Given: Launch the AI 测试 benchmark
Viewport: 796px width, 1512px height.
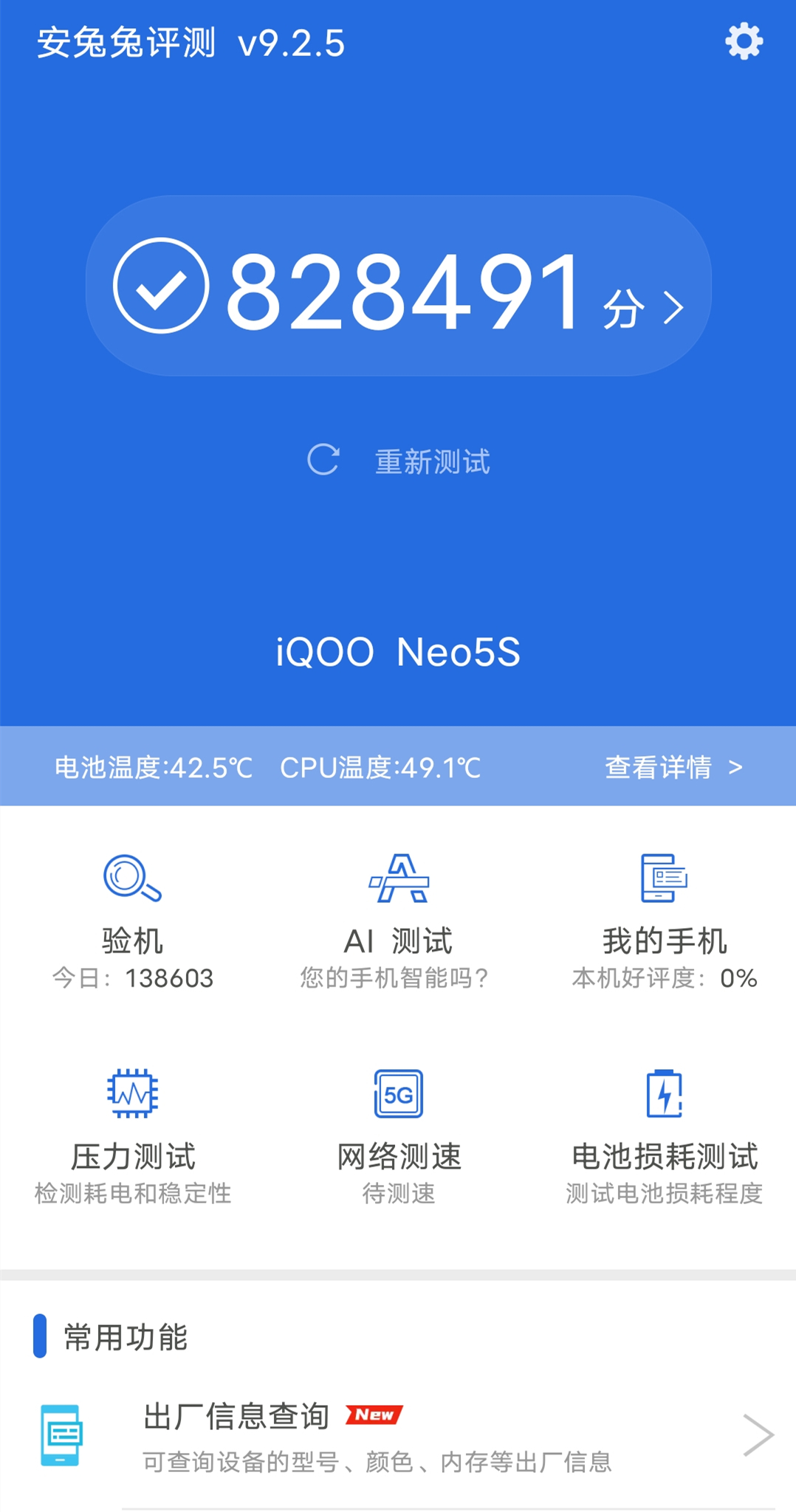Looking at the screenshot, I should click(397, 910).
